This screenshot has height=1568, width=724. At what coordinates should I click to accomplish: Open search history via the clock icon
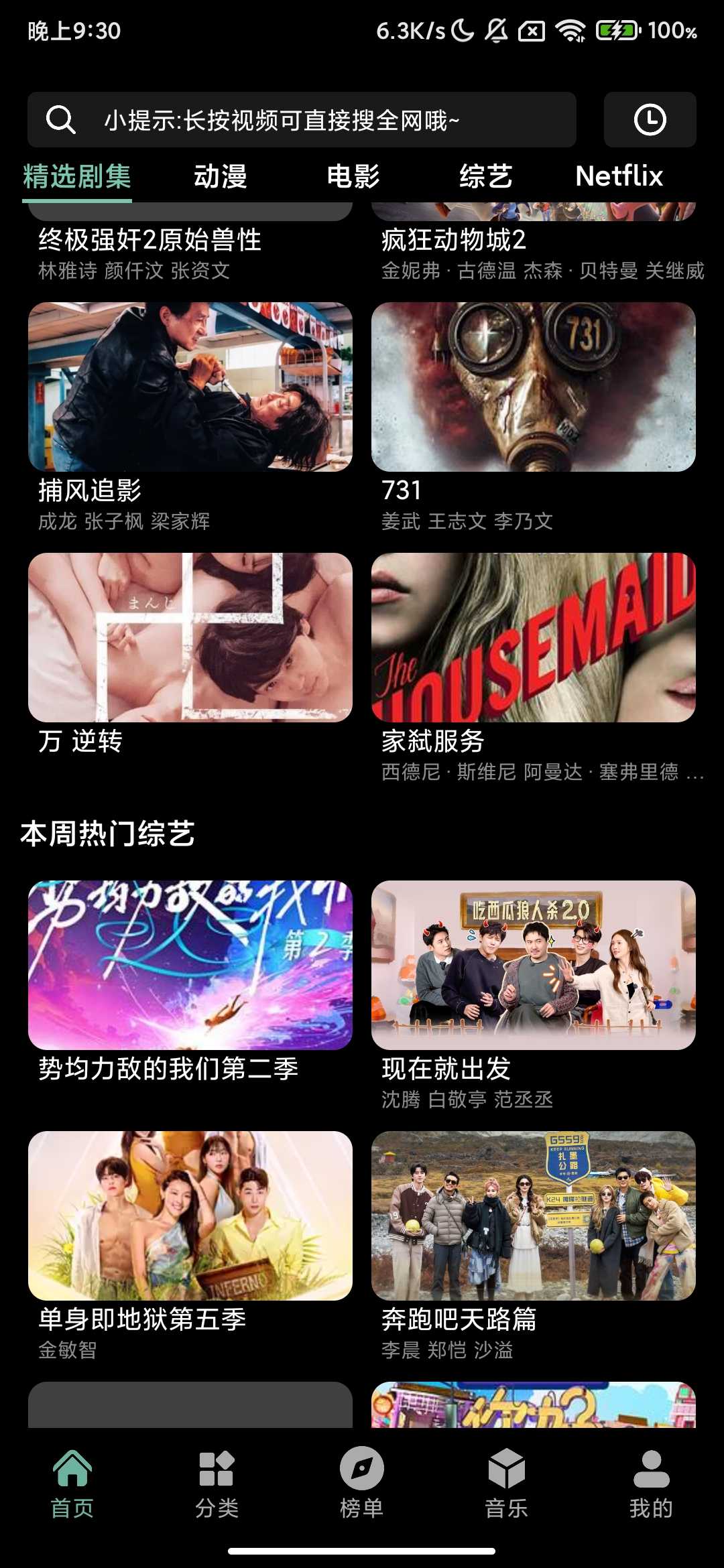coord(649,120)
